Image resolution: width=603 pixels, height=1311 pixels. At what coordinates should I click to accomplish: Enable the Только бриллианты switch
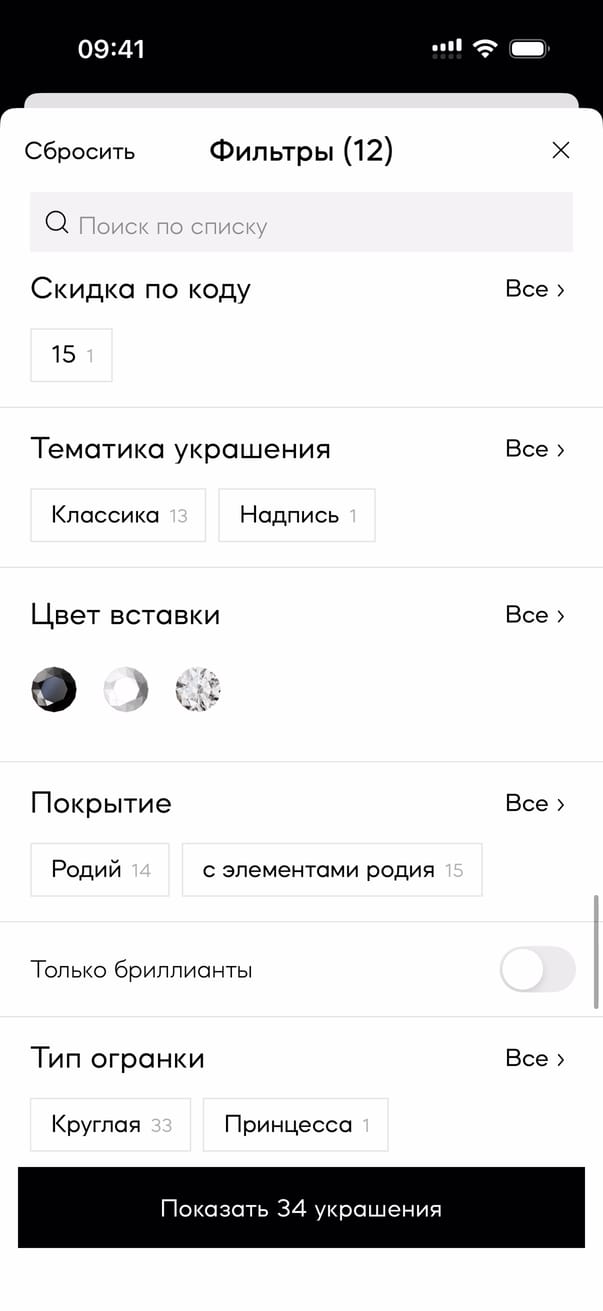click(x=538, y=970)
